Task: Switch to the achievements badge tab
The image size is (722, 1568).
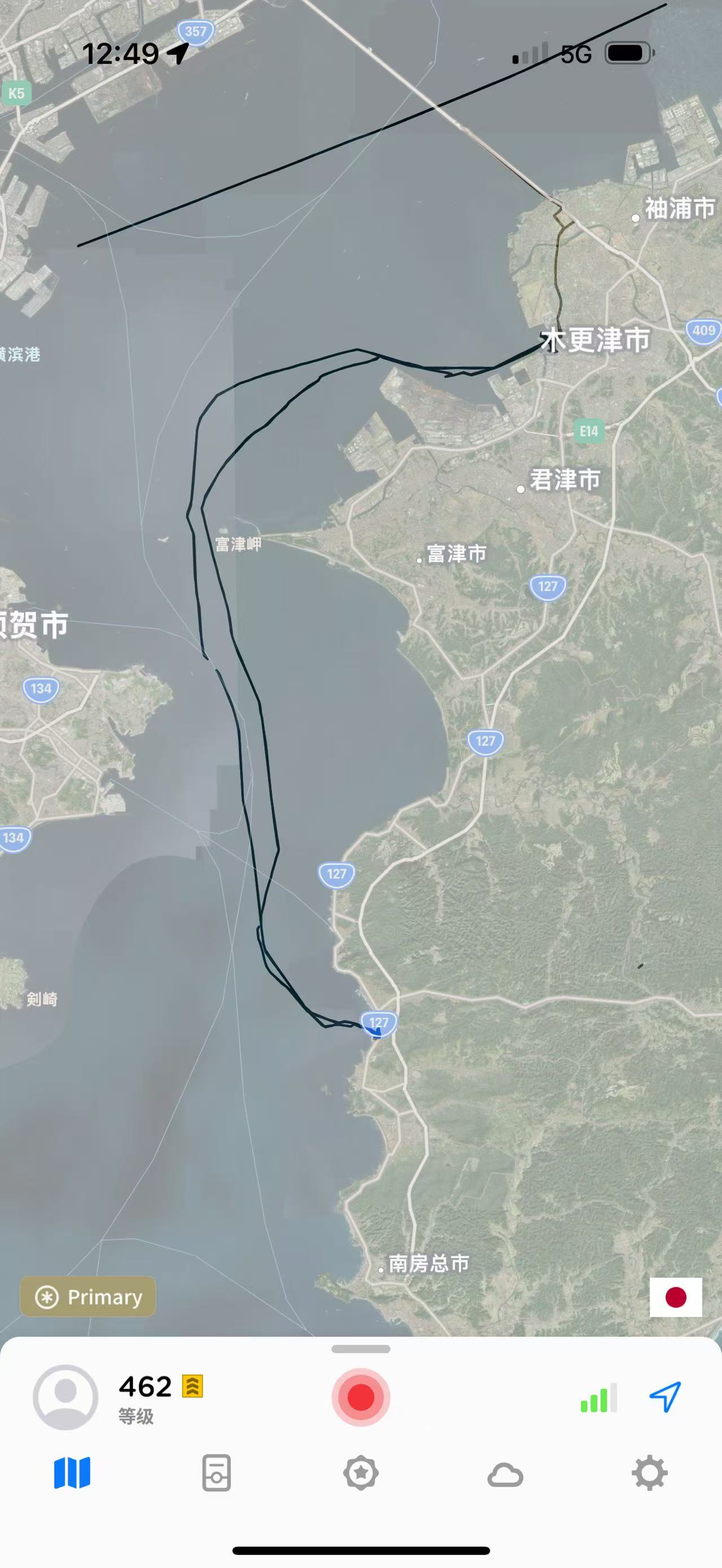Action: [x=361, y=1473]
